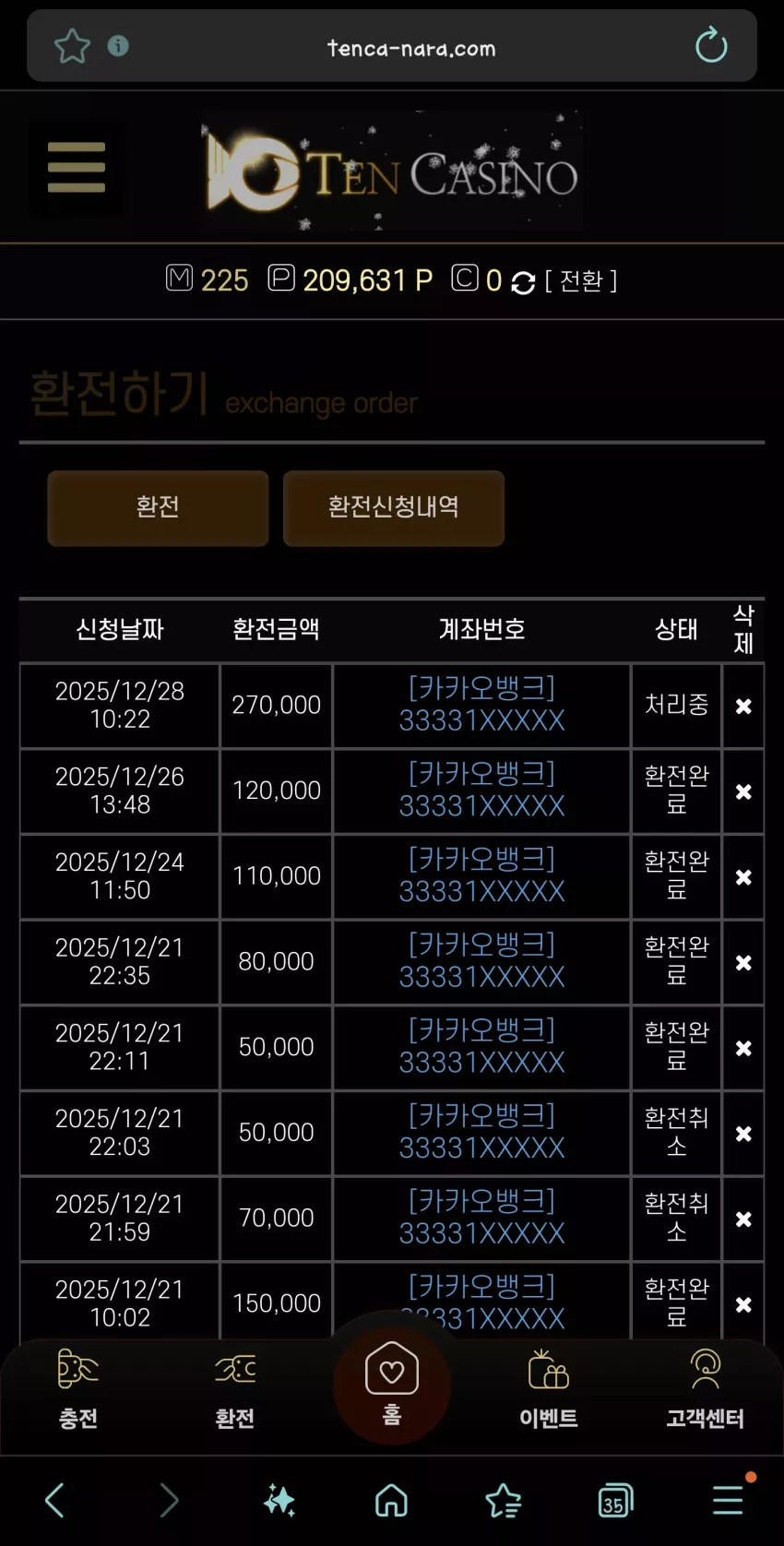Open the 환전 request tab button
The height and width of the screenshot is (1546, 784).
point(158,508)
